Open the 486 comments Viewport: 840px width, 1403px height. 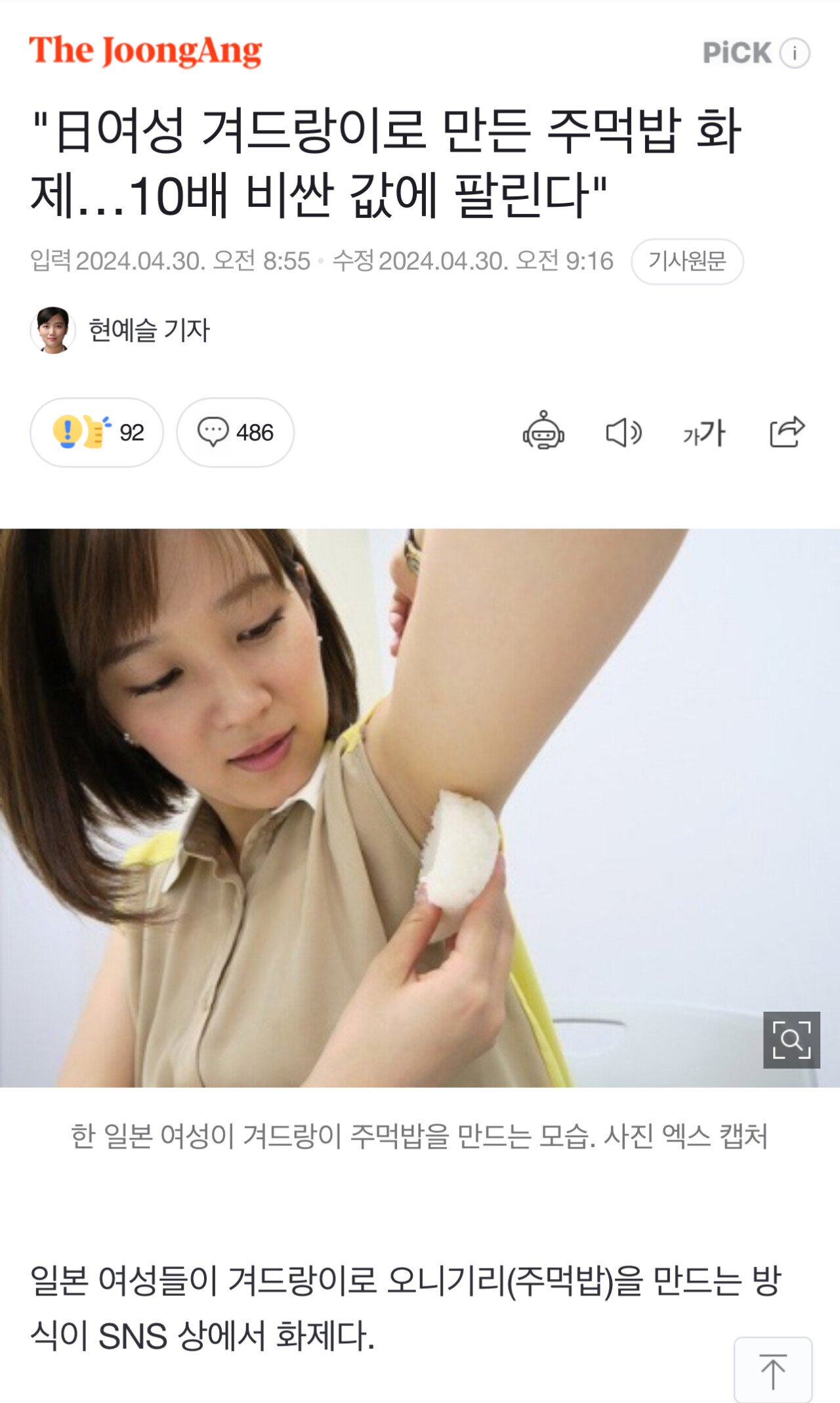tap(235, 433)
